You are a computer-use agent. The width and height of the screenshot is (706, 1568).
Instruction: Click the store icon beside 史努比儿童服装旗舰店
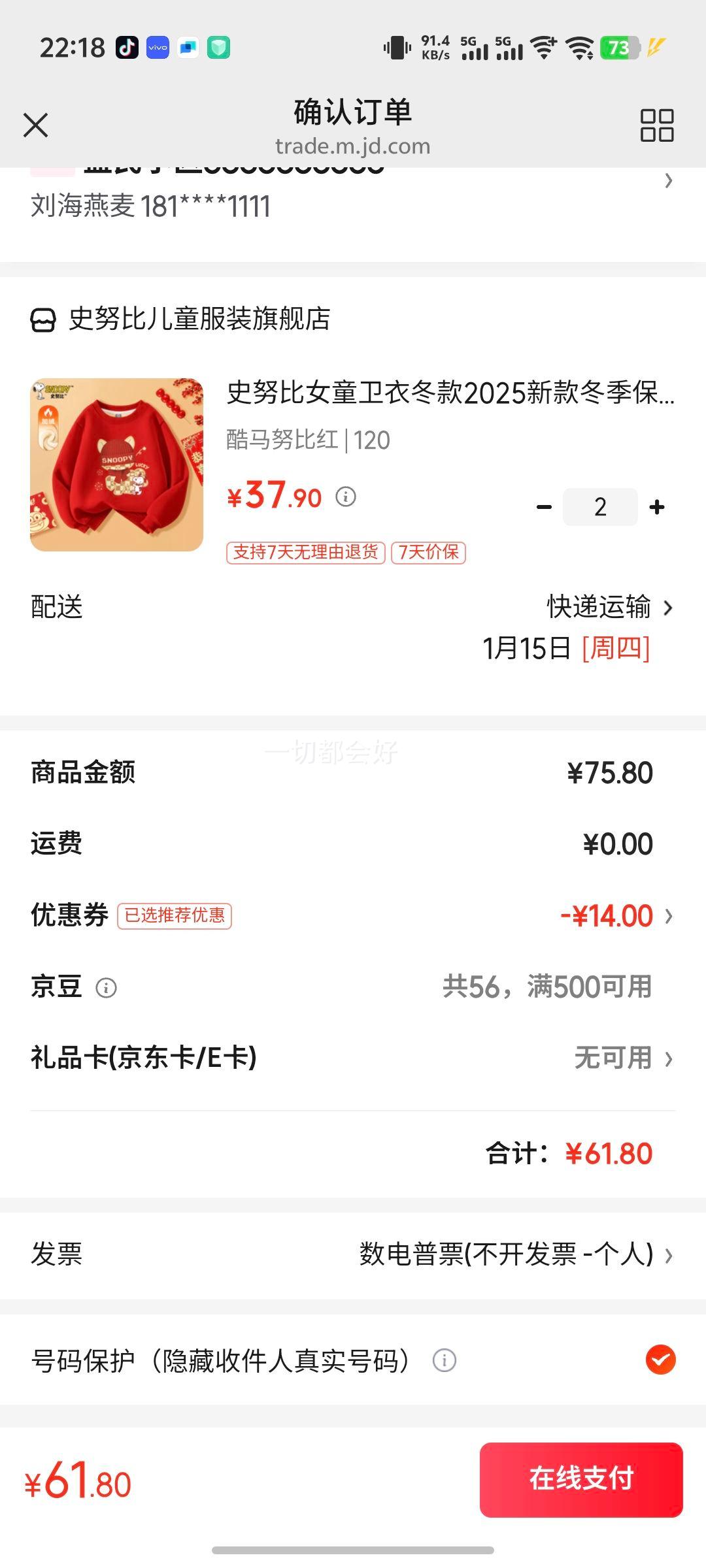[44, 319]
